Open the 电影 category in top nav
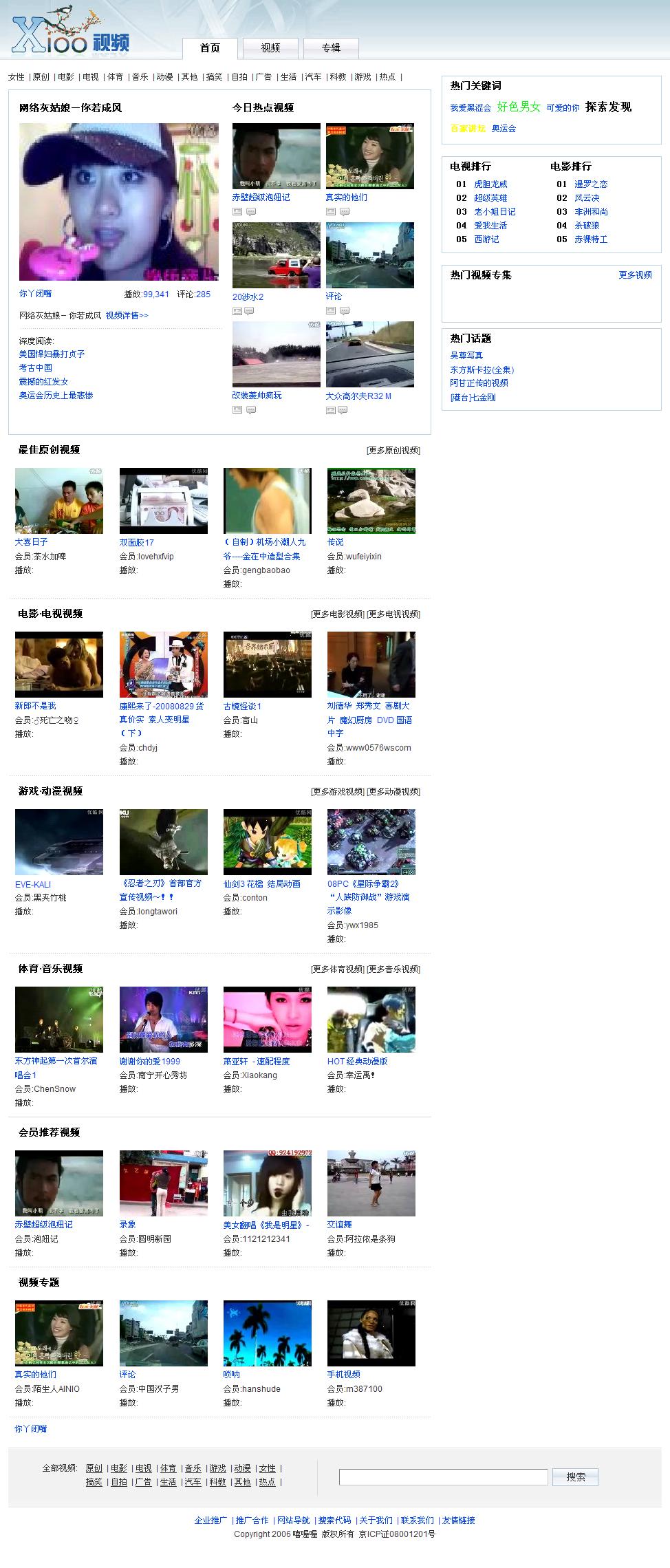Image resolution: width=670 pixels, height=1568 pixels. pyautogui.click(x=65, y=77)
